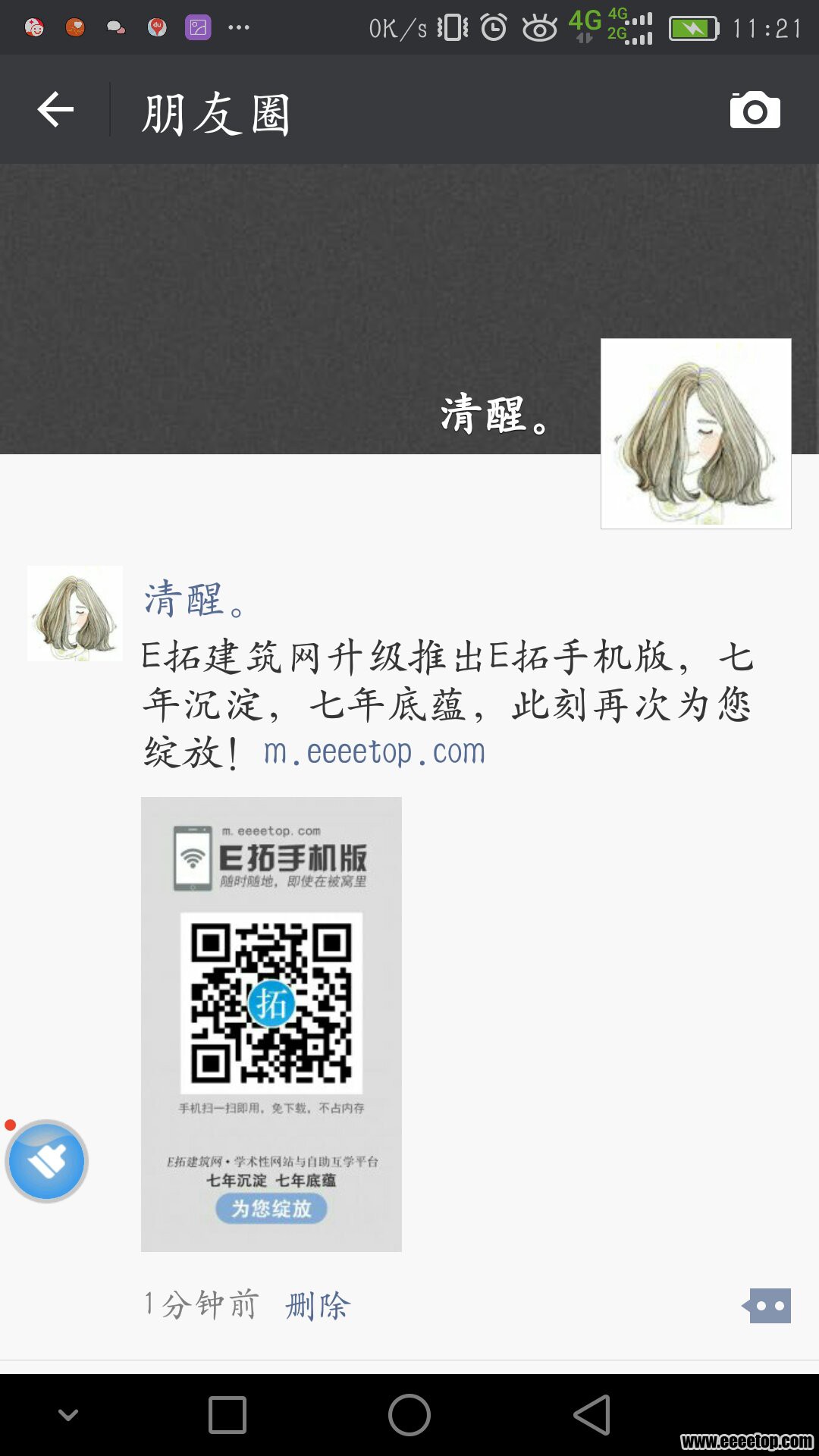The height and width of the screenshot is (1456, 819).
Task: Open the m.eeeetop.com link
Action: [374, 752]
